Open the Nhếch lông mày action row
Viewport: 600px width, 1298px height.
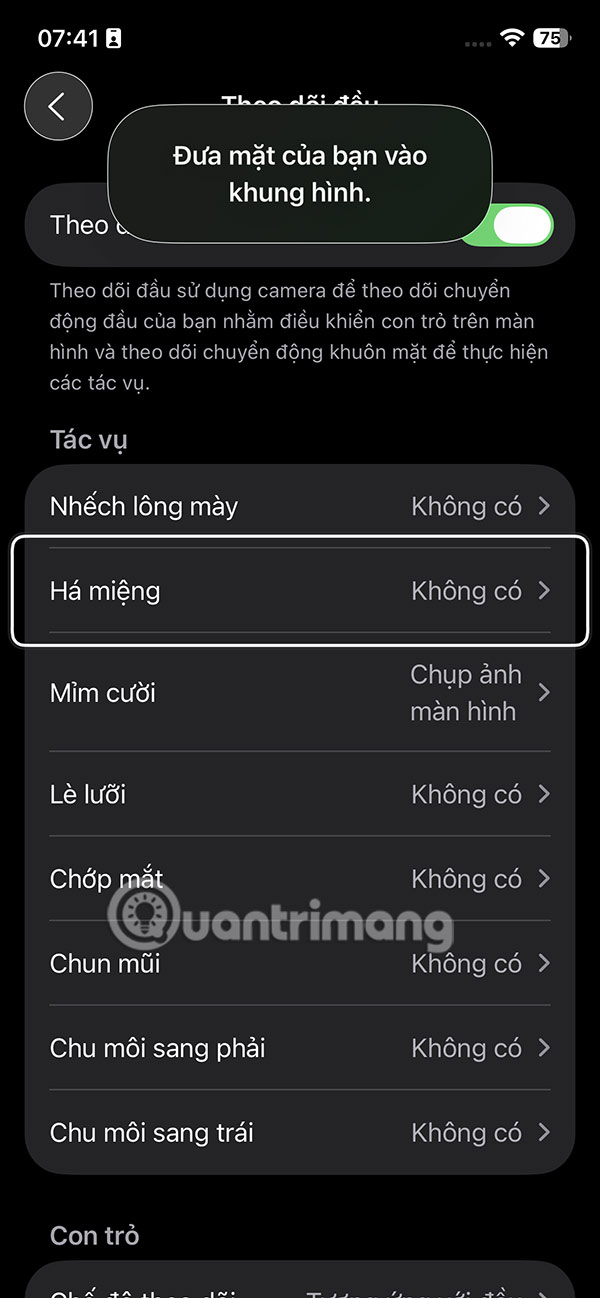[300, 506]
